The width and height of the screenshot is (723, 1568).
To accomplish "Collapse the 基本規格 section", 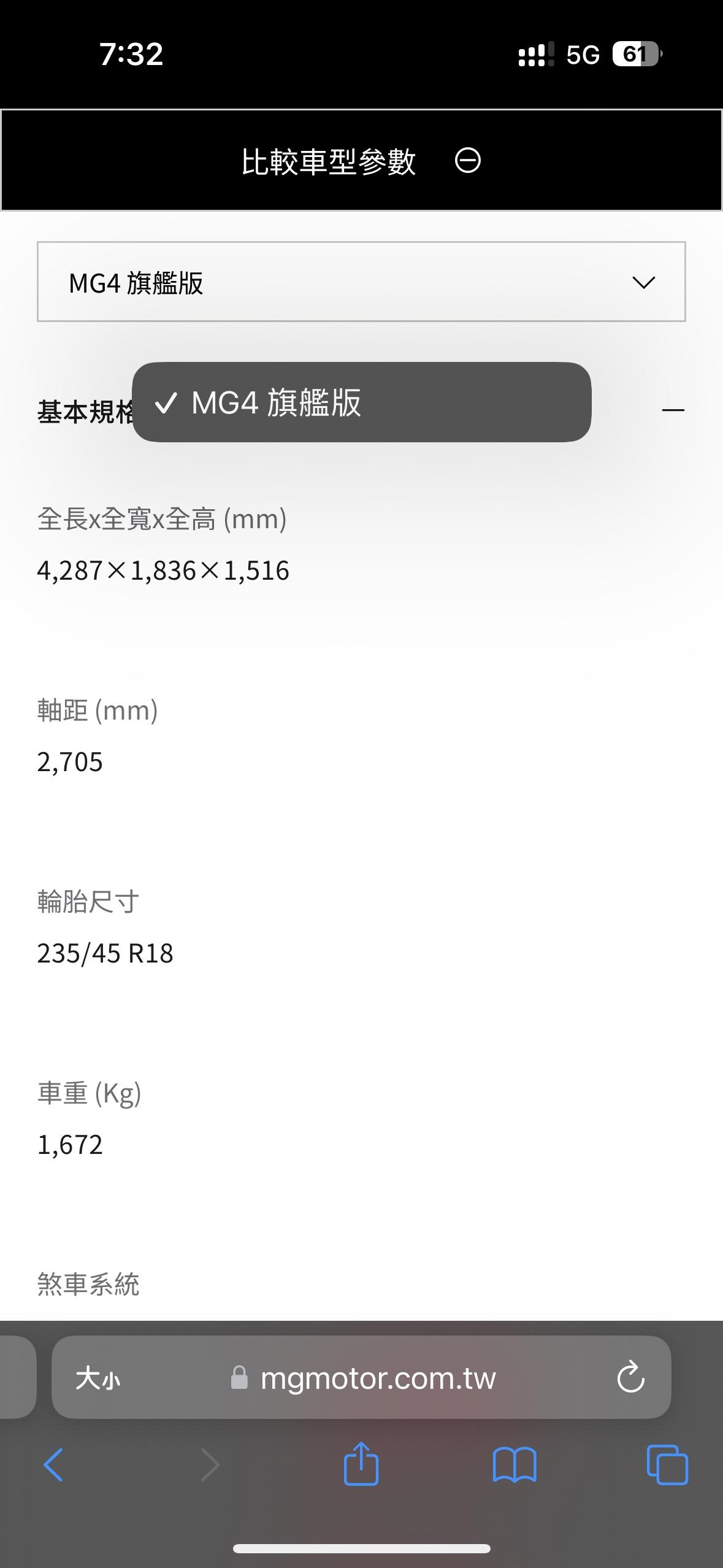I will point(673,410).
